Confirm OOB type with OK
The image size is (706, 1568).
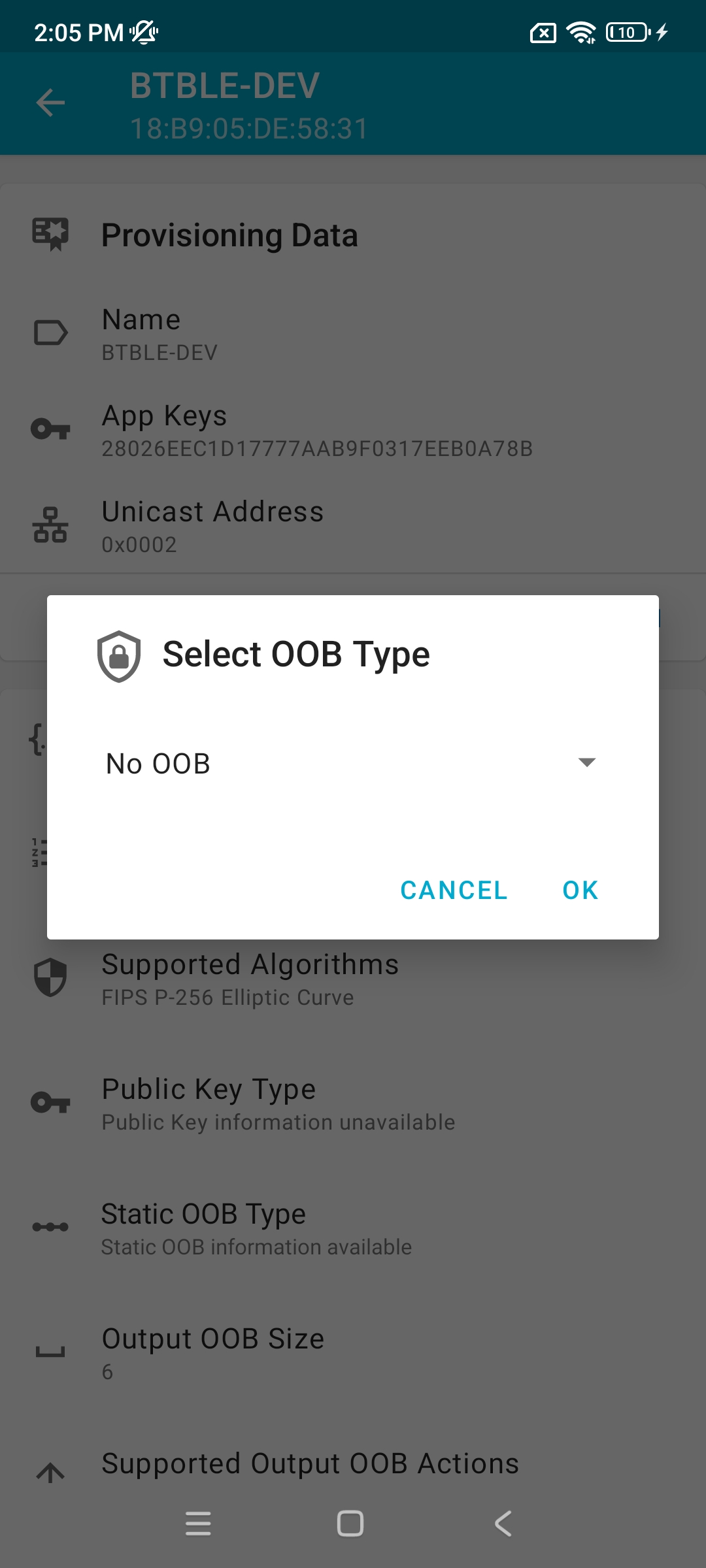pyautogui.click(x=580, y=890)
